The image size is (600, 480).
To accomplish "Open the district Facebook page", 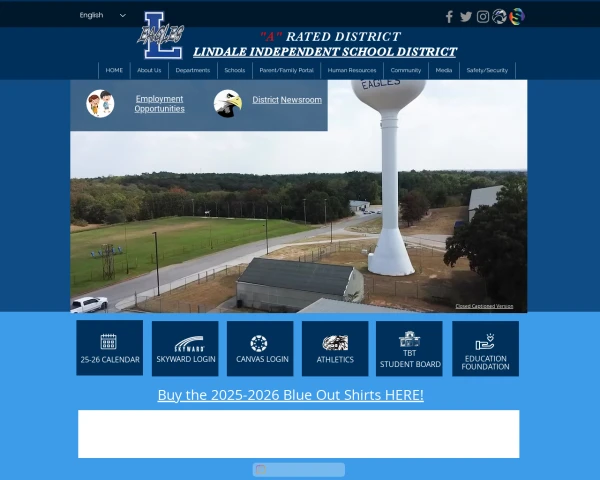I will [449, 16].
